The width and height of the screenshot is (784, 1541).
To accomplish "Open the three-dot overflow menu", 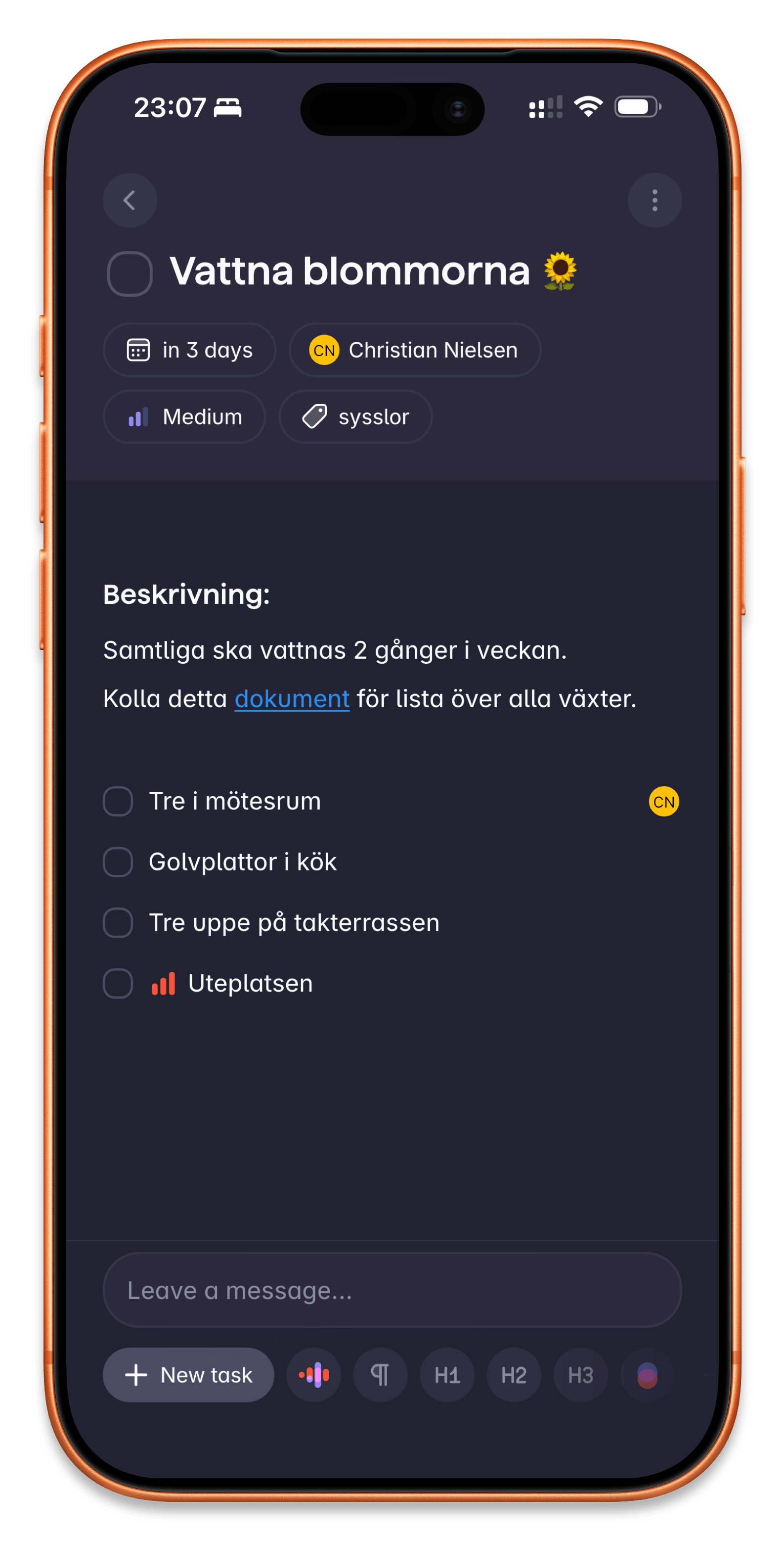I will point(654,200).
